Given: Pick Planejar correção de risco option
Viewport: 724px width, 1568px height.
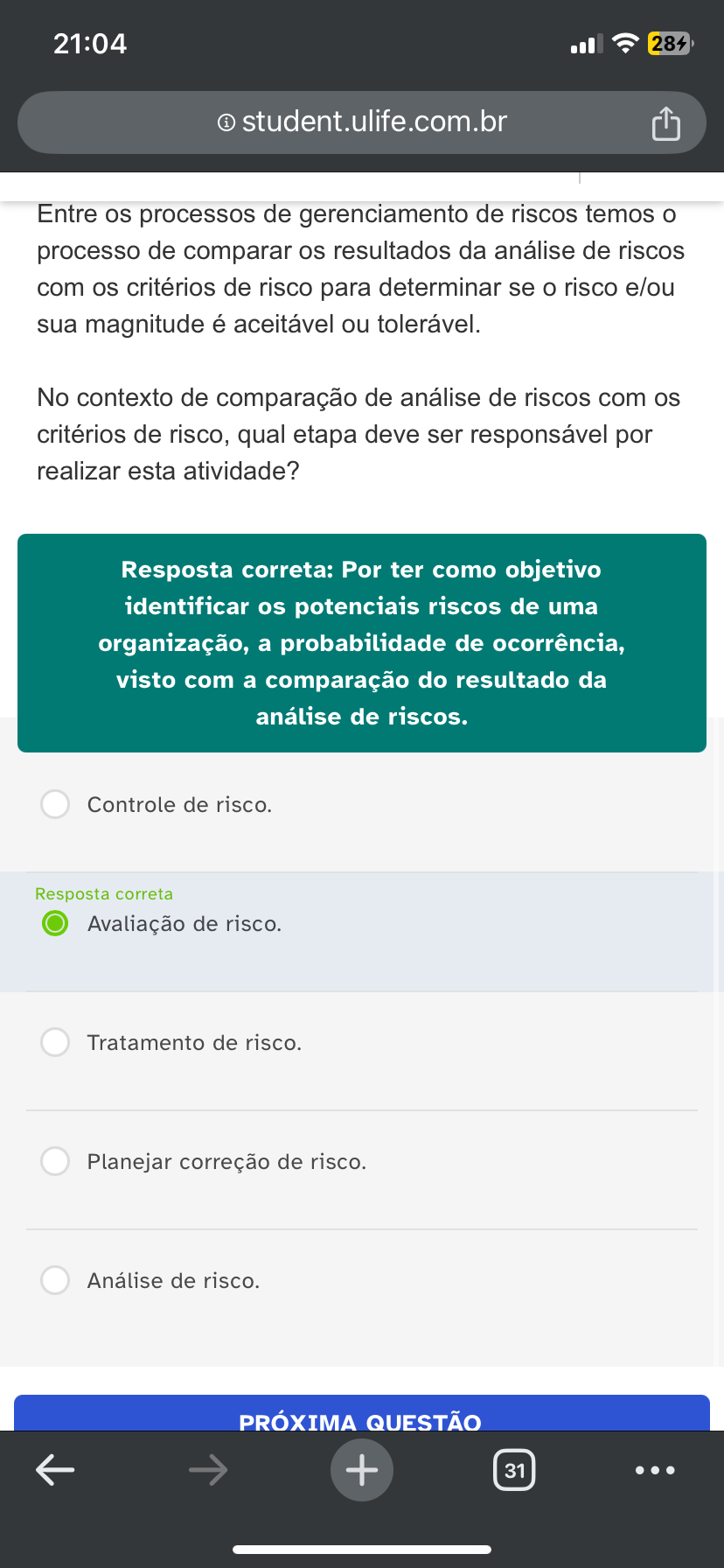Looking at the screenshot, I should tap(55, 1161).
